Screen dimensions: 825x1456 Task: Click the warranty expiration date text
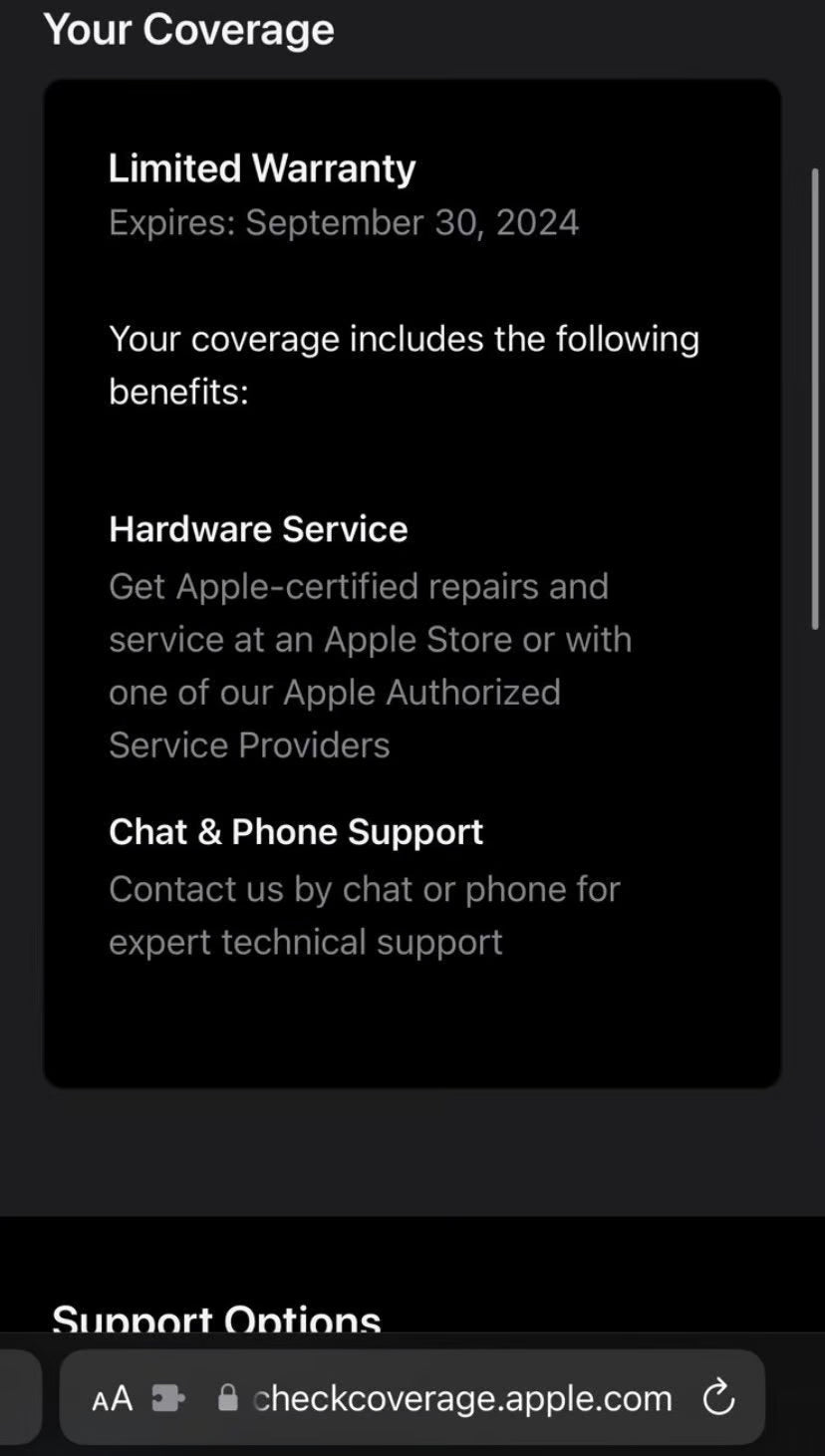click(344, 222)
